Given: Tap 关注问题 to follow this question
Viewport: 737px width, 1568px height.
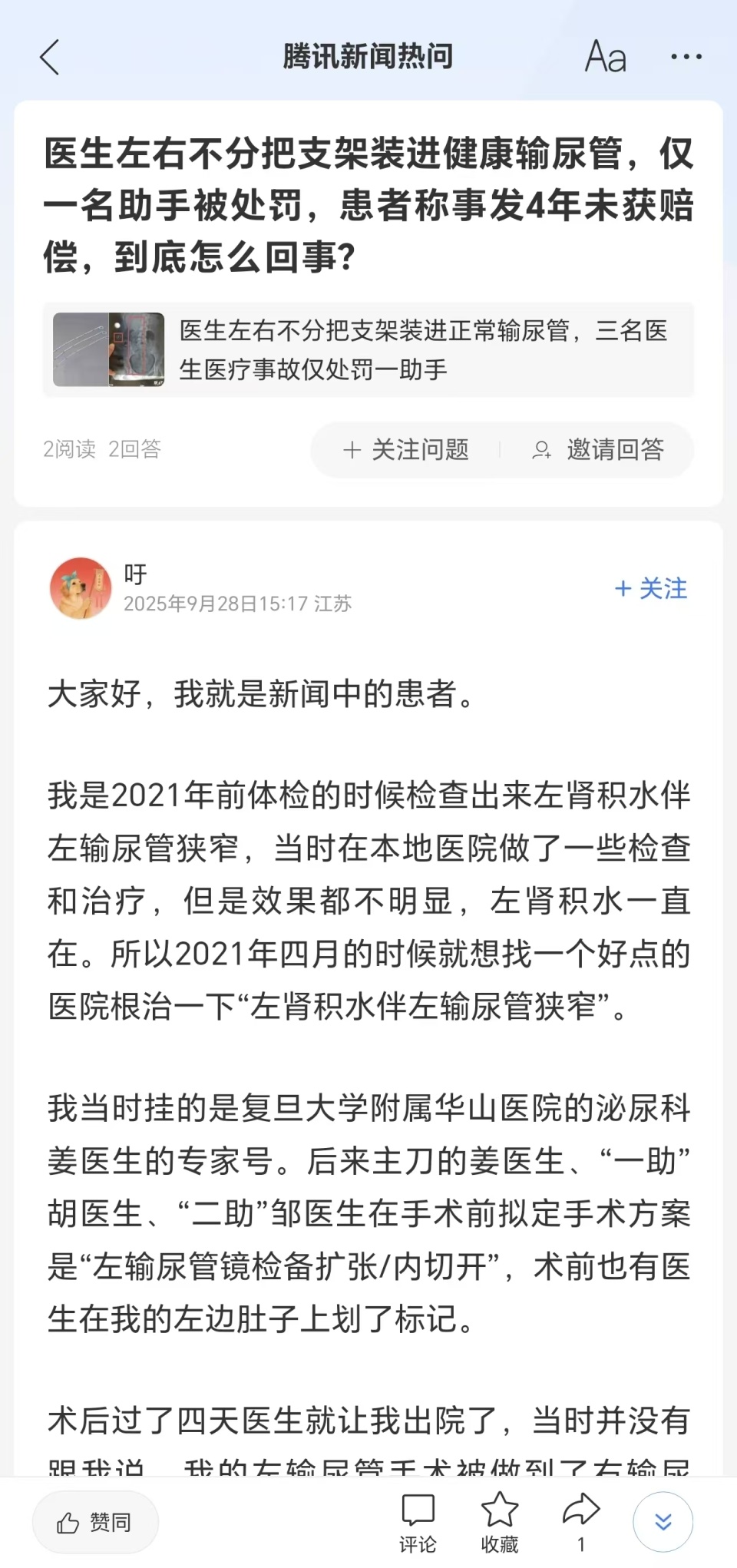Looking at the screenshot, I should coord(406,450).
